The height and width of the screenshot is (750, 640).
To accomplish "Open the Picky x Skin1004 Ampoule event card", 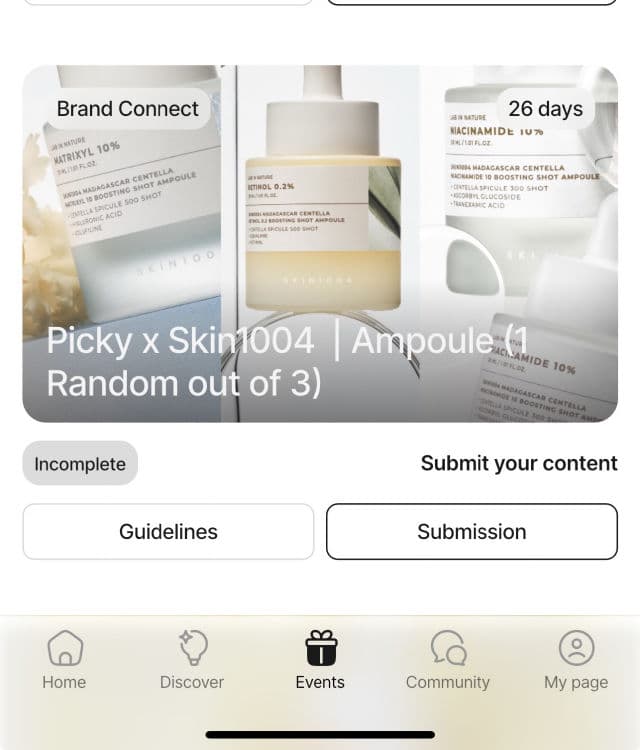I will pyautogui.click(x=320, y=244).
